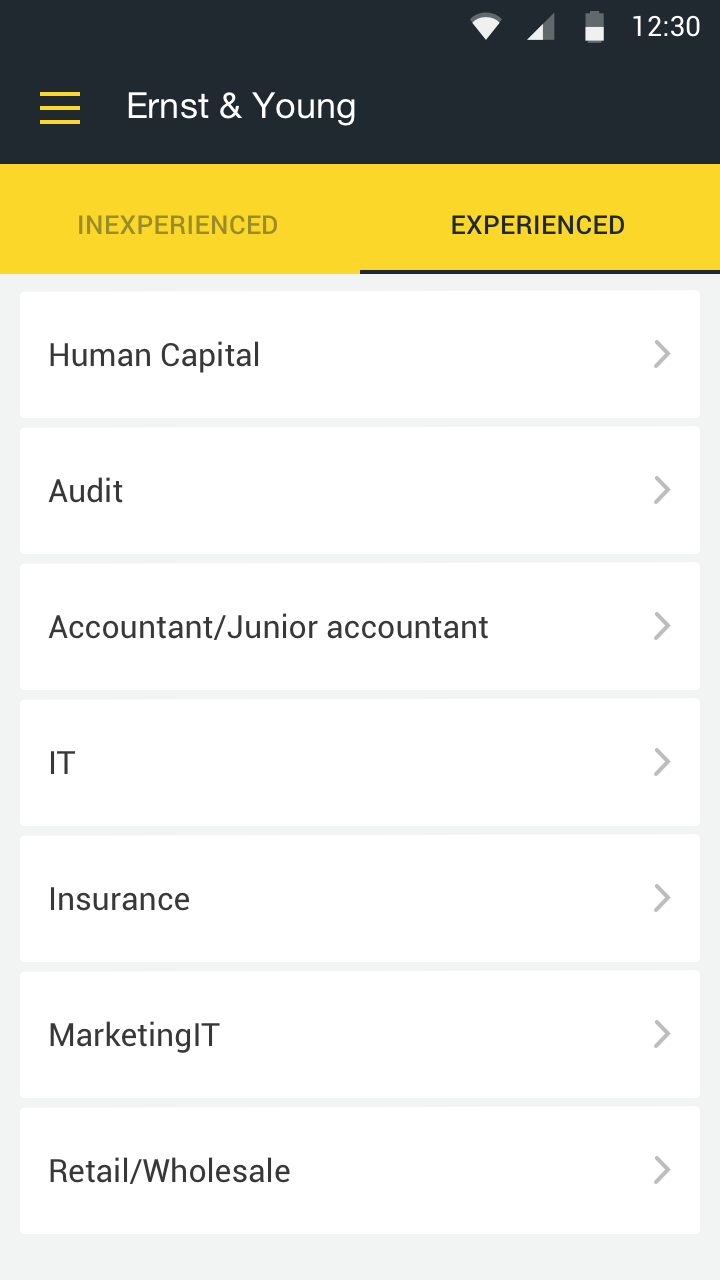This screenshot has width=720, height=1280.
Task: Select the Experienced tab
Action: [539, 225]
